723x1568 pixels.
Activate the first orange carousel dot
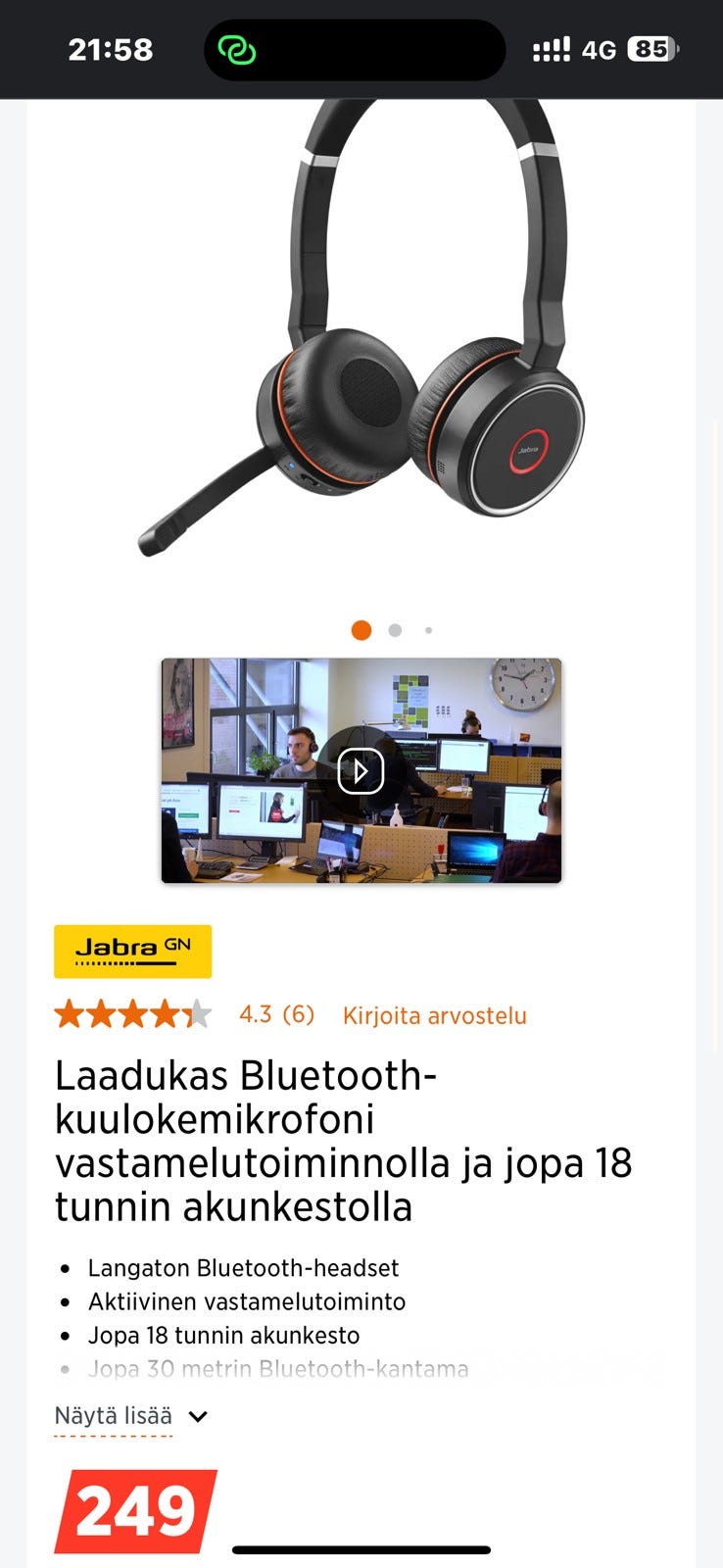click(x=361, y=630)
